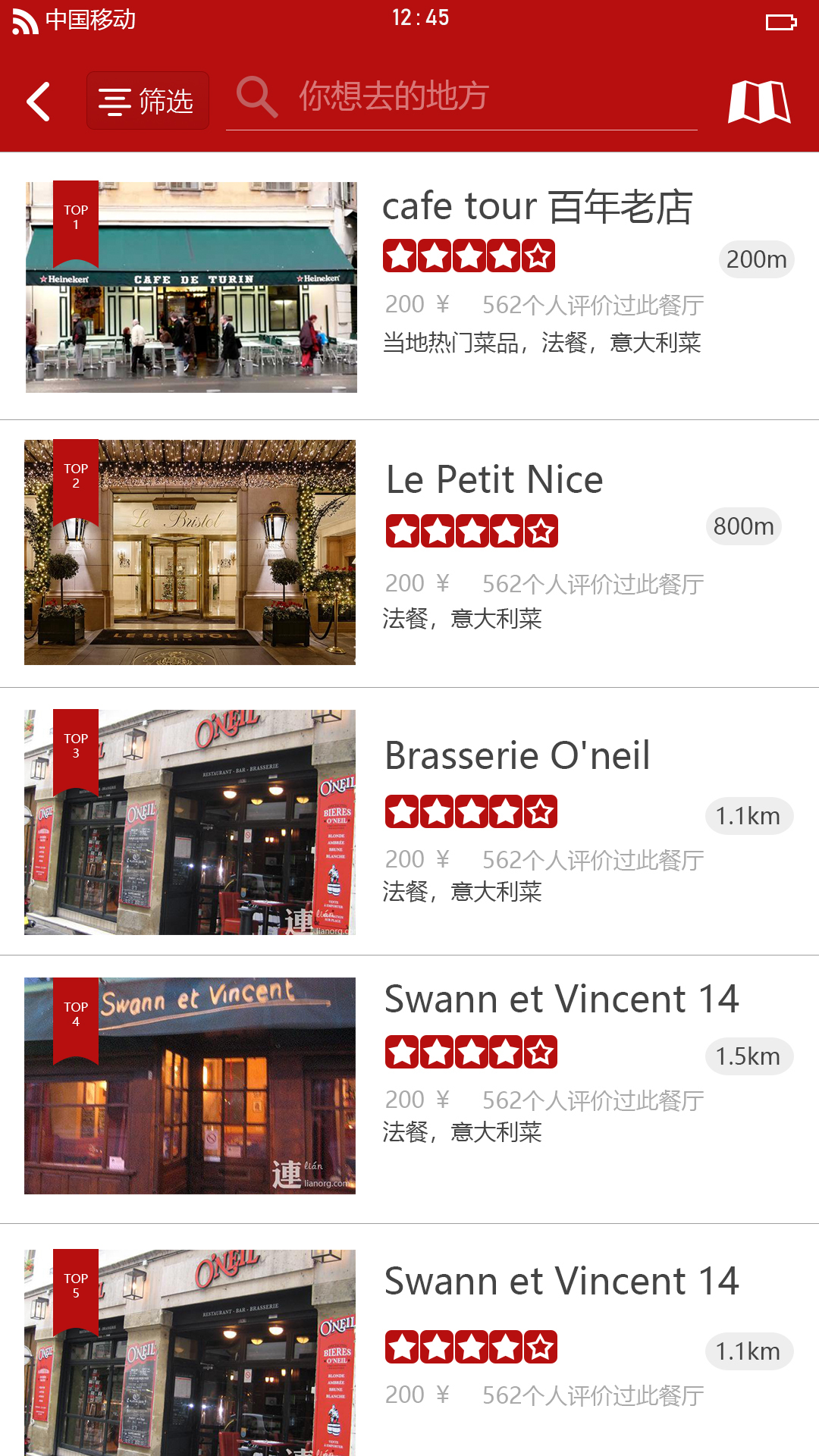This screenshot has width=819, height=1456.
Task: Tap the filter lines icon beside 筛选
Action: (115, 101)
